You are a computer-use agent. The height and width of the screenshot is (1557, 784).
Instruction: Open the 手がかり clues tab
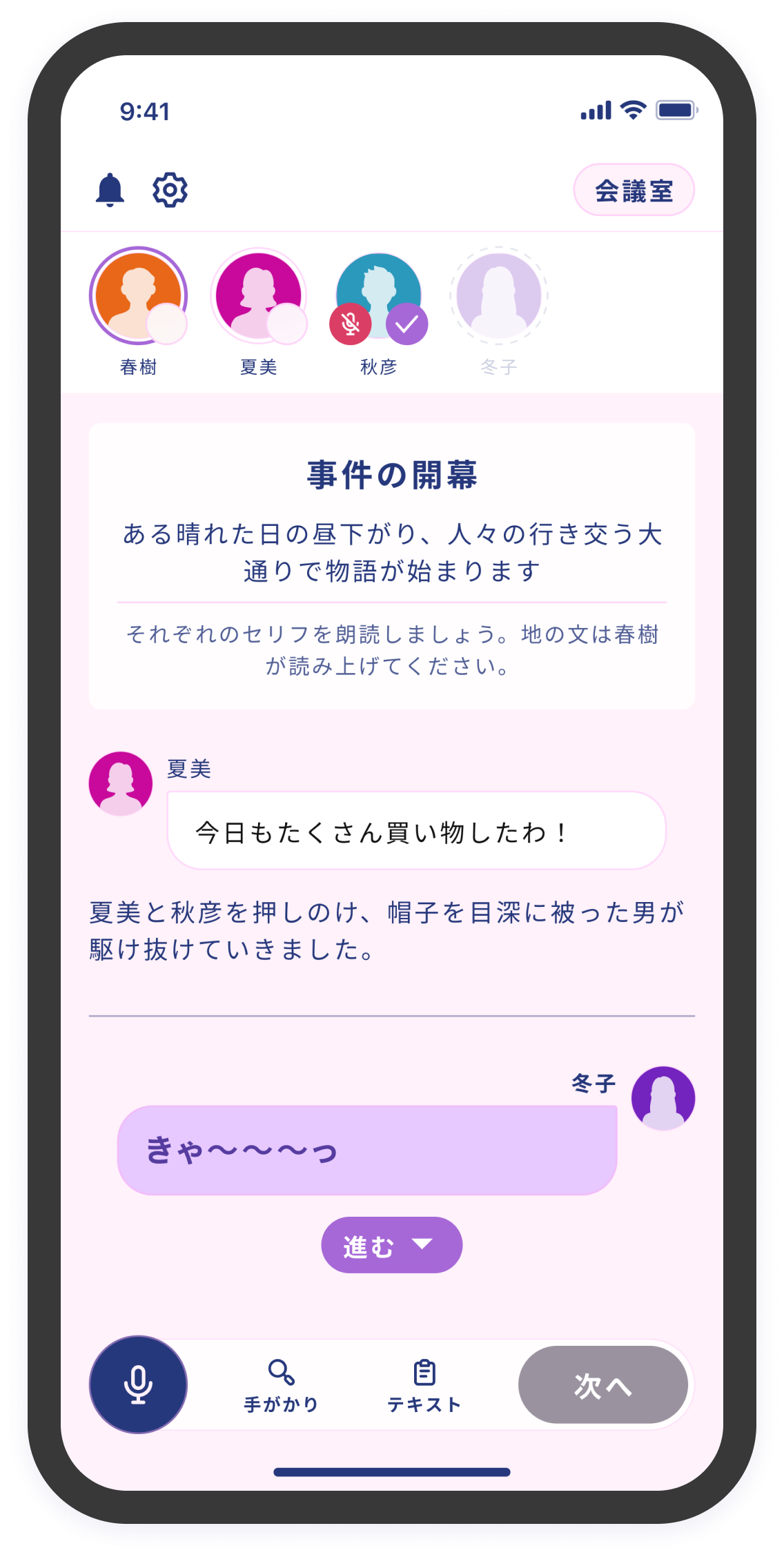281,1386
